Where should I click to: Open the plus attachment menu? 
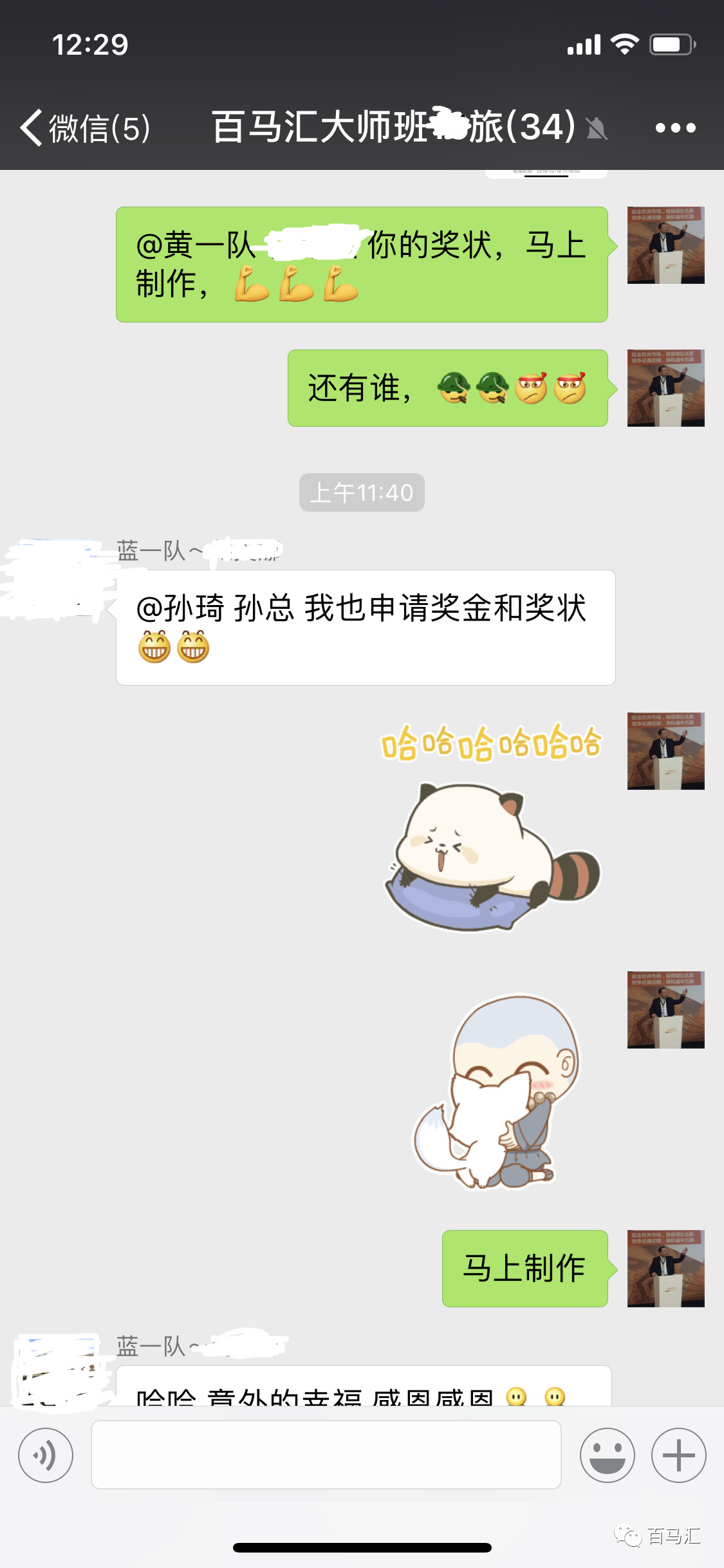coord(678,1455)
